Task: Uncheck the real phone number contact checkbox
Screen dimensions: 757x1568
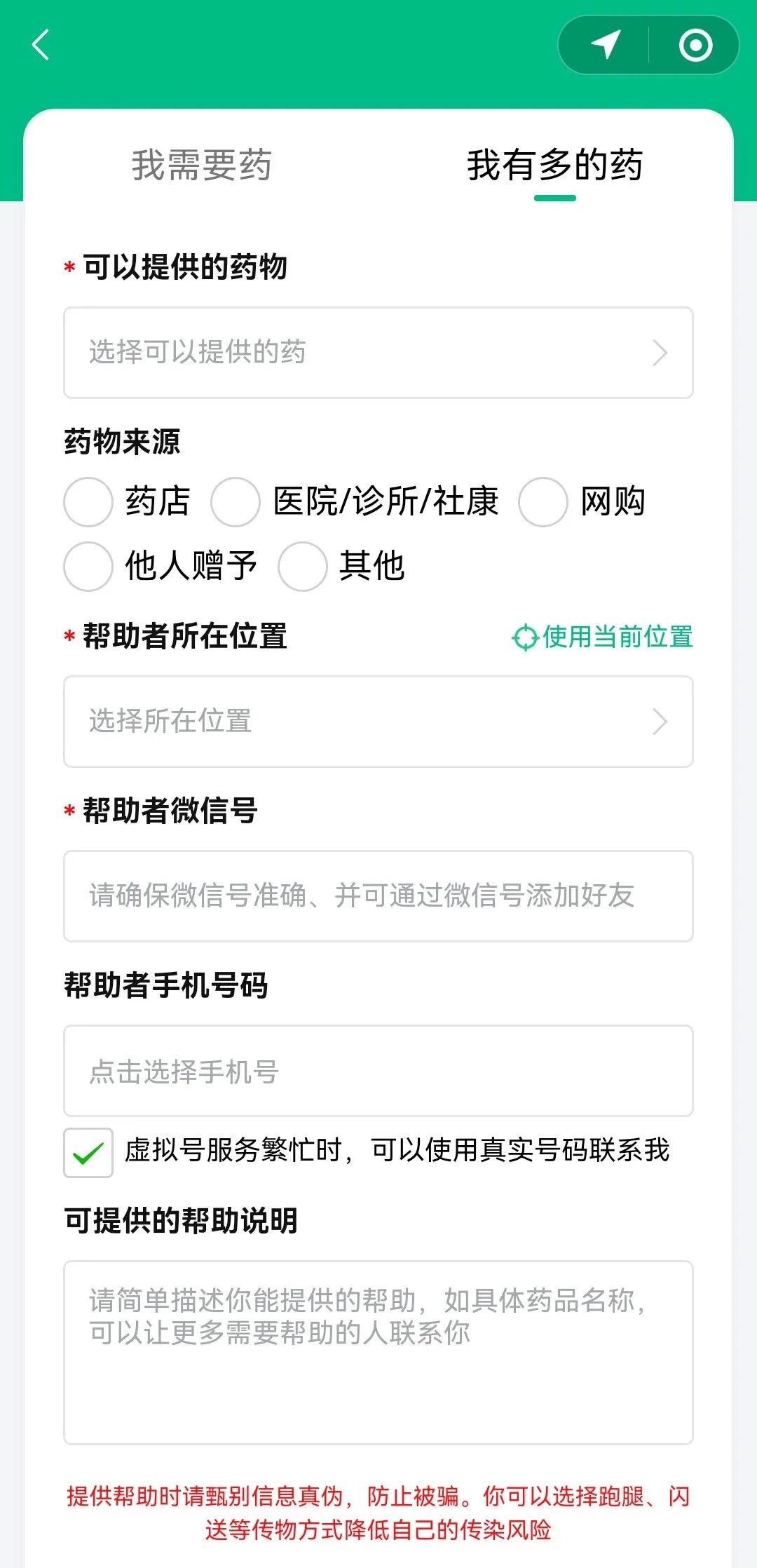Action: pyautogui.click(x=88, y=1152)
